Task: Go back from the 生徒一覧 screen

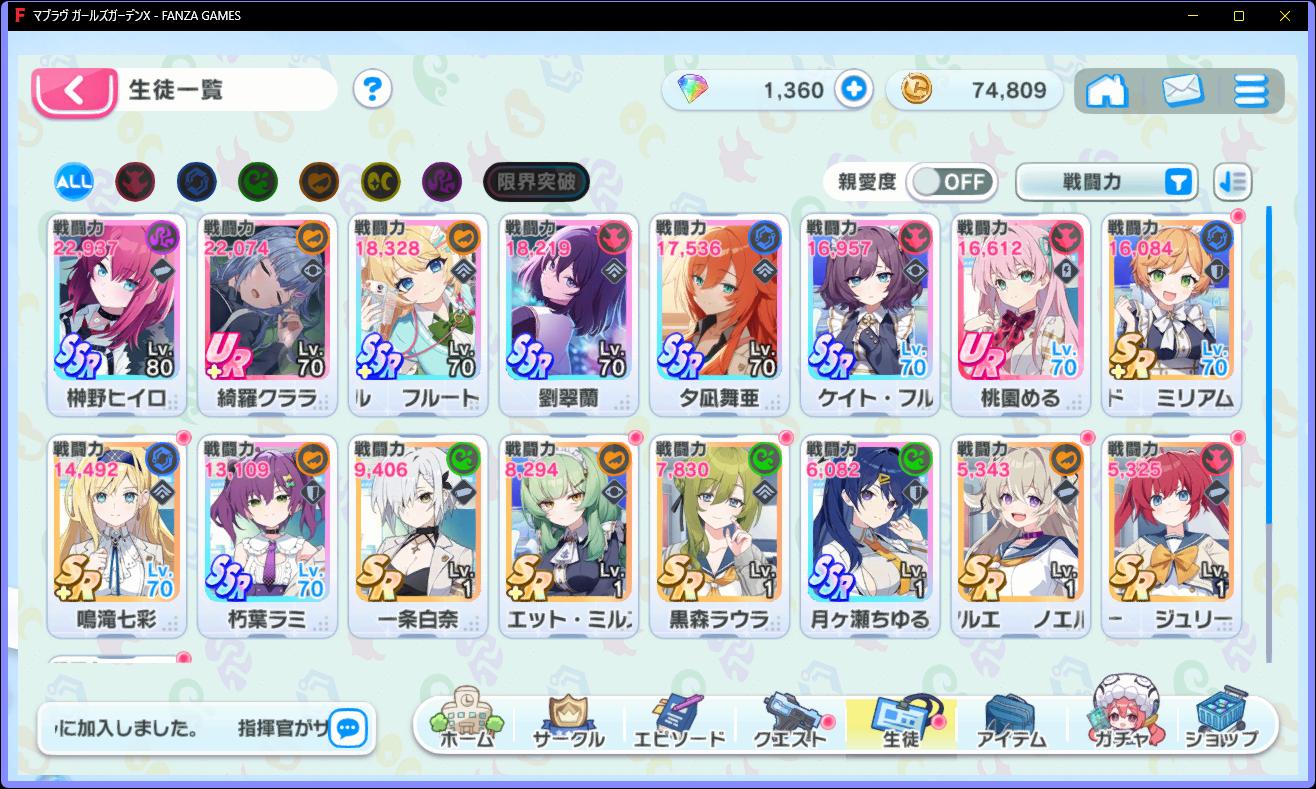Action: tap(75, 91)
